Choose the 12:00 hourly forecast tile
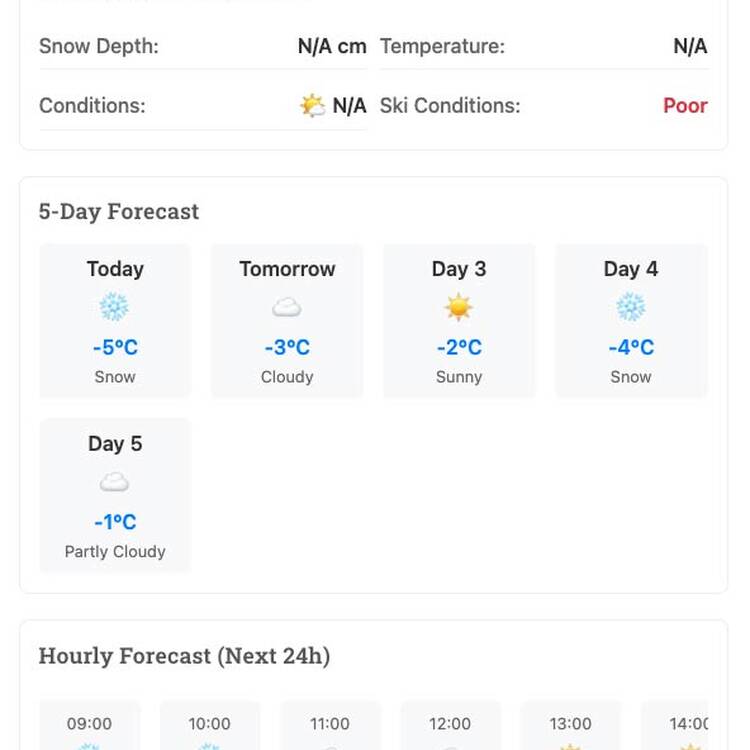This screenshot has height=750, width=750. point(450,727)
